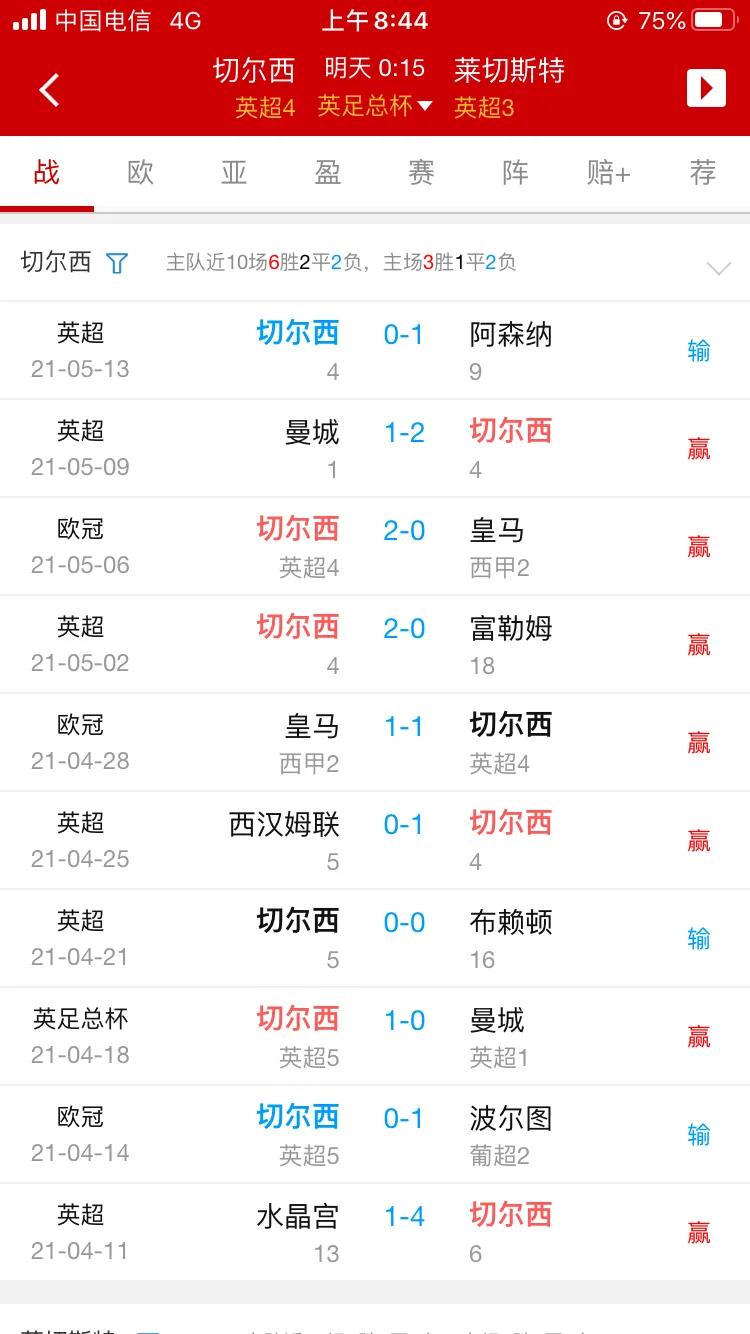Select the 盈 tab

tap(327, 172)
